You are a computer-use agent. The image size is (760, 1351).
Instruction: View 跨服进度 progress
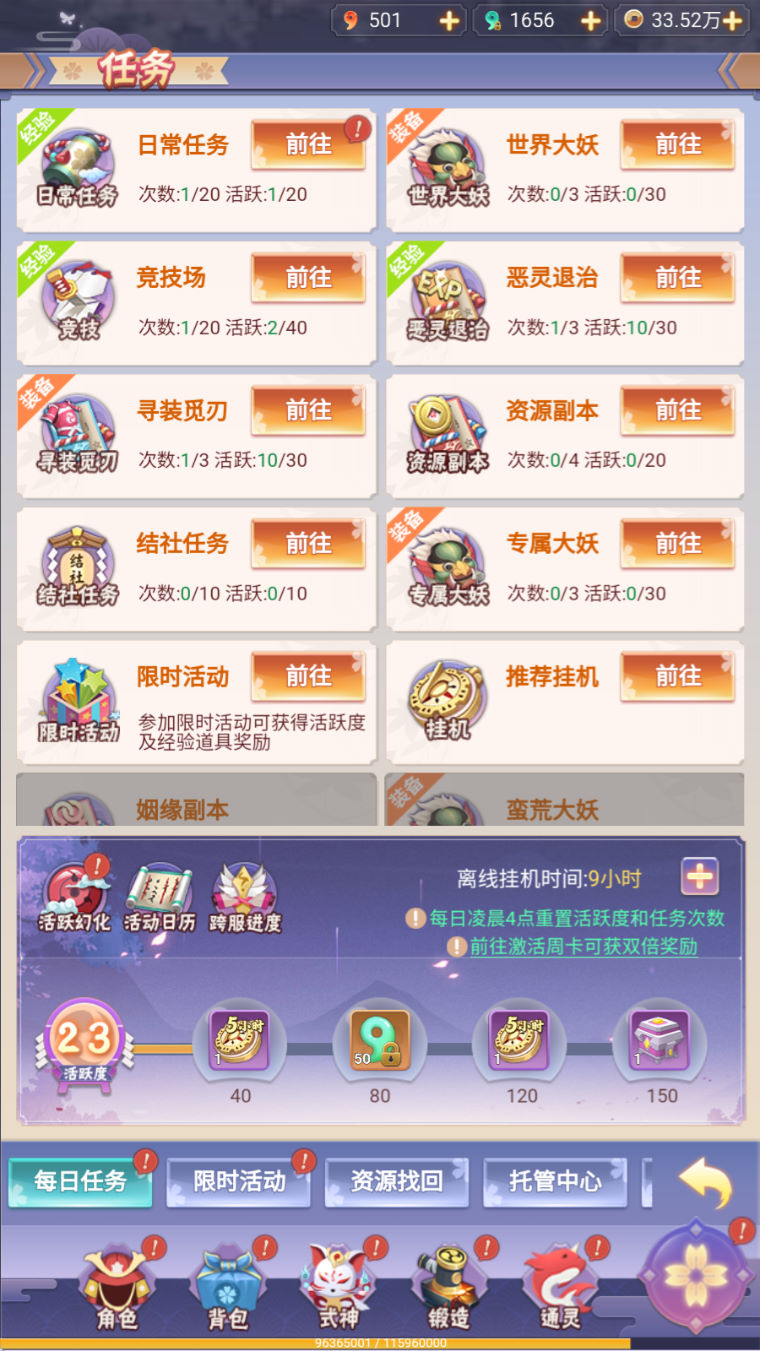pyautogui.click(x=245, y=895)
